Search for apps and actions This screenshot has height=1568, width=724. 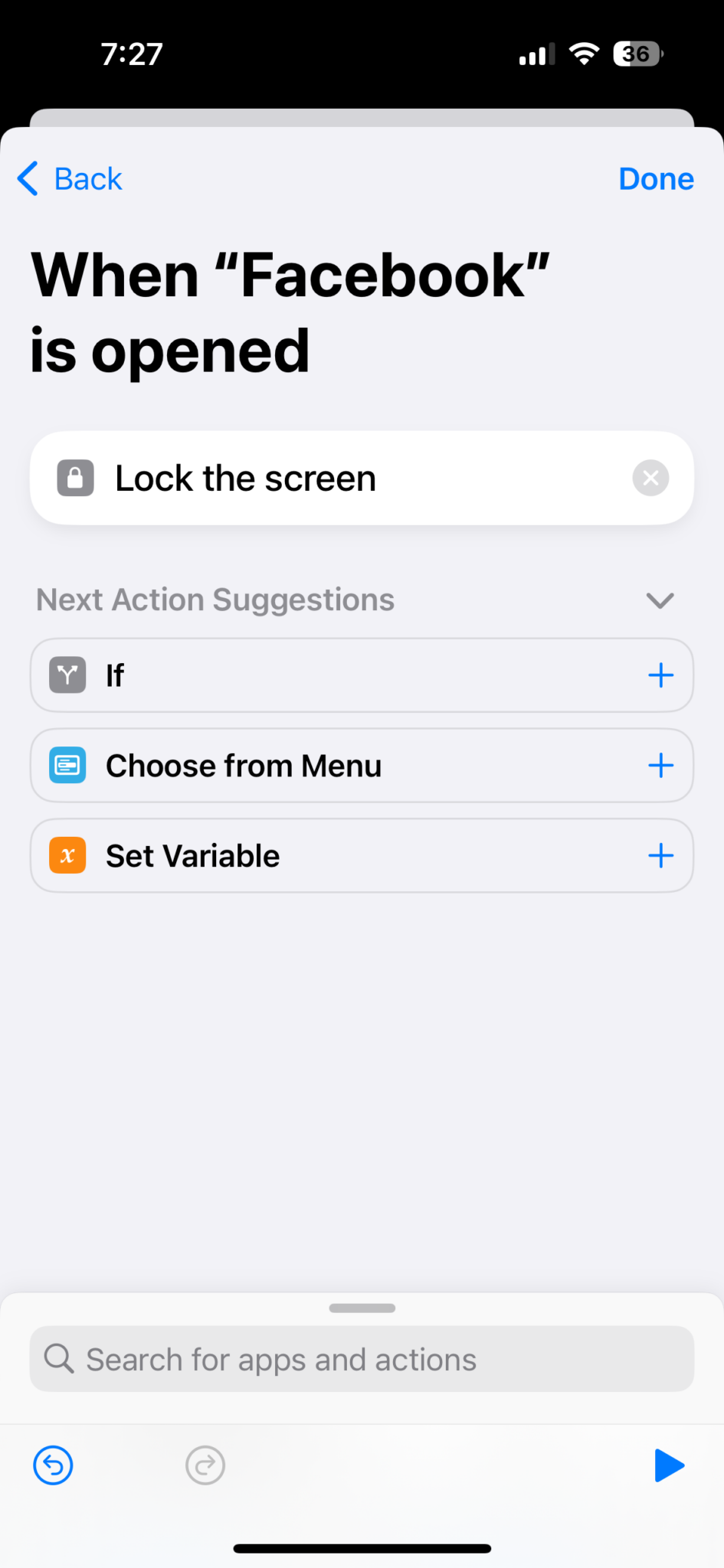pyautogui.click(x=362, y=1359)
